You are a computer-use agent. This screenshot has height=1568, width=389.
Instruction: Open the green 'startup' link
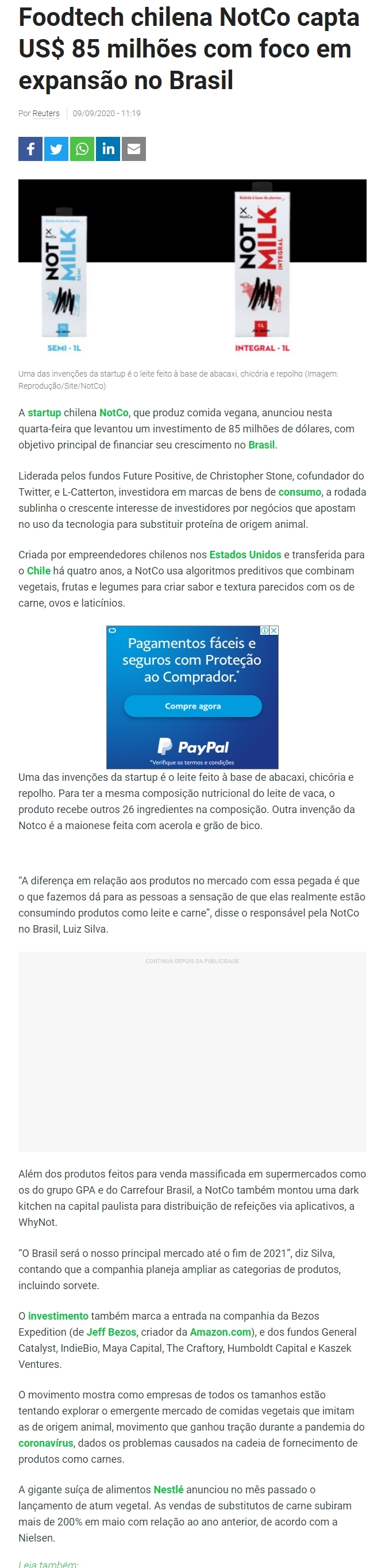(44, 413)
